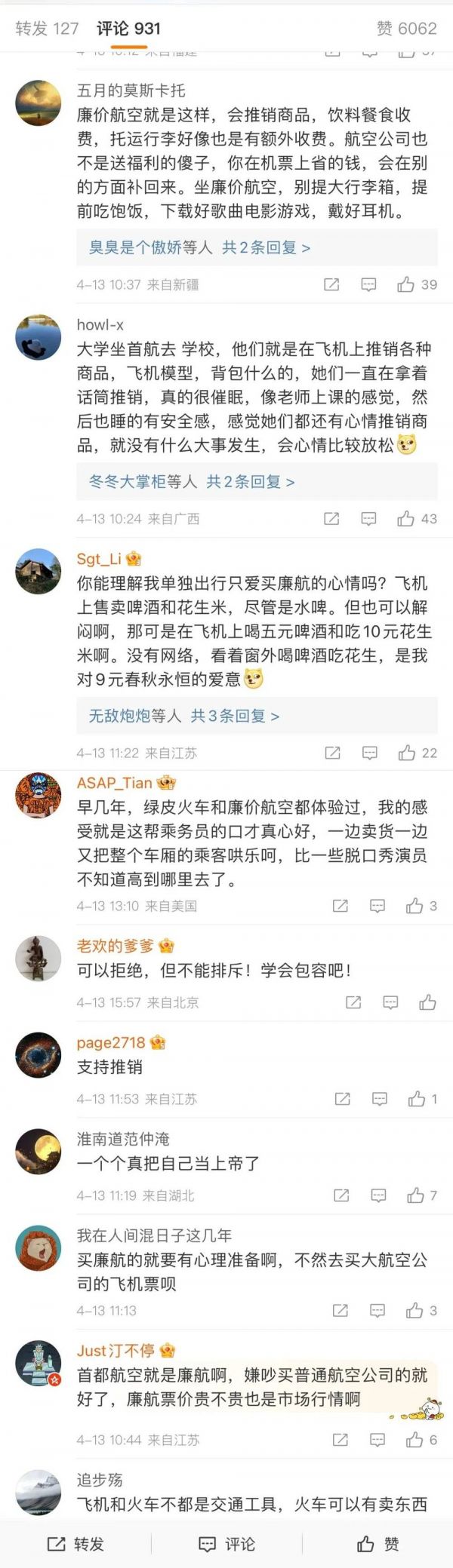
Task: Tap 转发 in the bottom bar
Action: click(75, 1544)
